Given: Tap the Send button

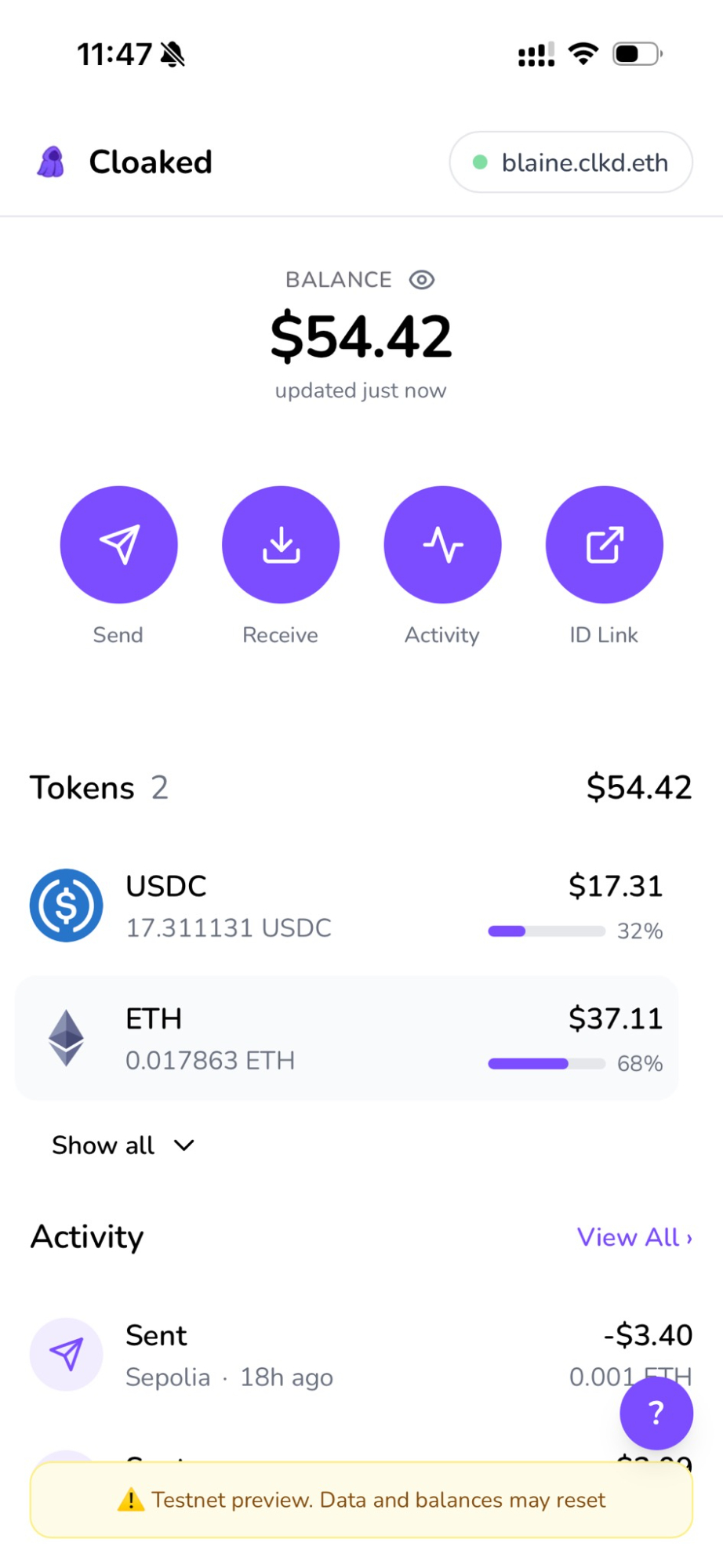Looking at the screenshot, I should click(x=119, y=545).
